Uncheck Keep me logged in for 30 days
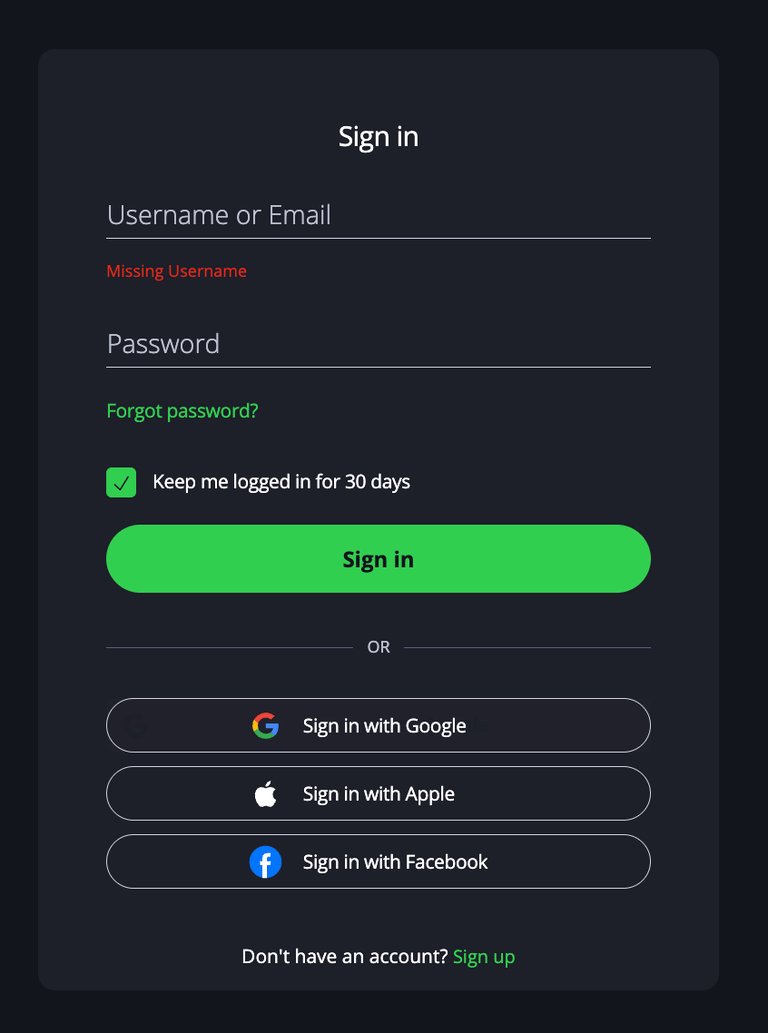The height and width of the screenshot is (1033, 768). click(121, 483)
